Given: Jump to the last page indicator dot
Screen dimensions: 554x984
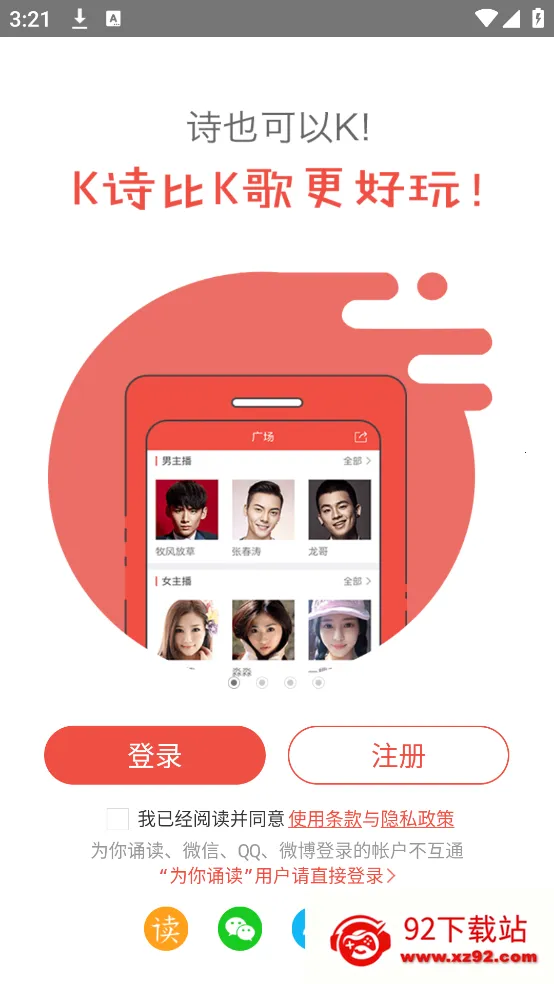Looking at the screenshot, I should point(319,682).
